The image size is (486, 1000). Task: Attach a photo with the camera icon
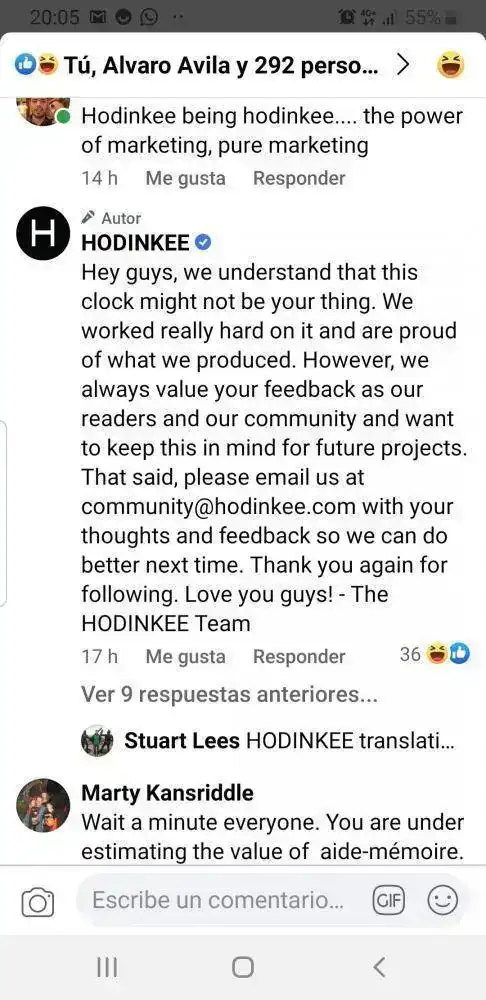tap(38, 902)
